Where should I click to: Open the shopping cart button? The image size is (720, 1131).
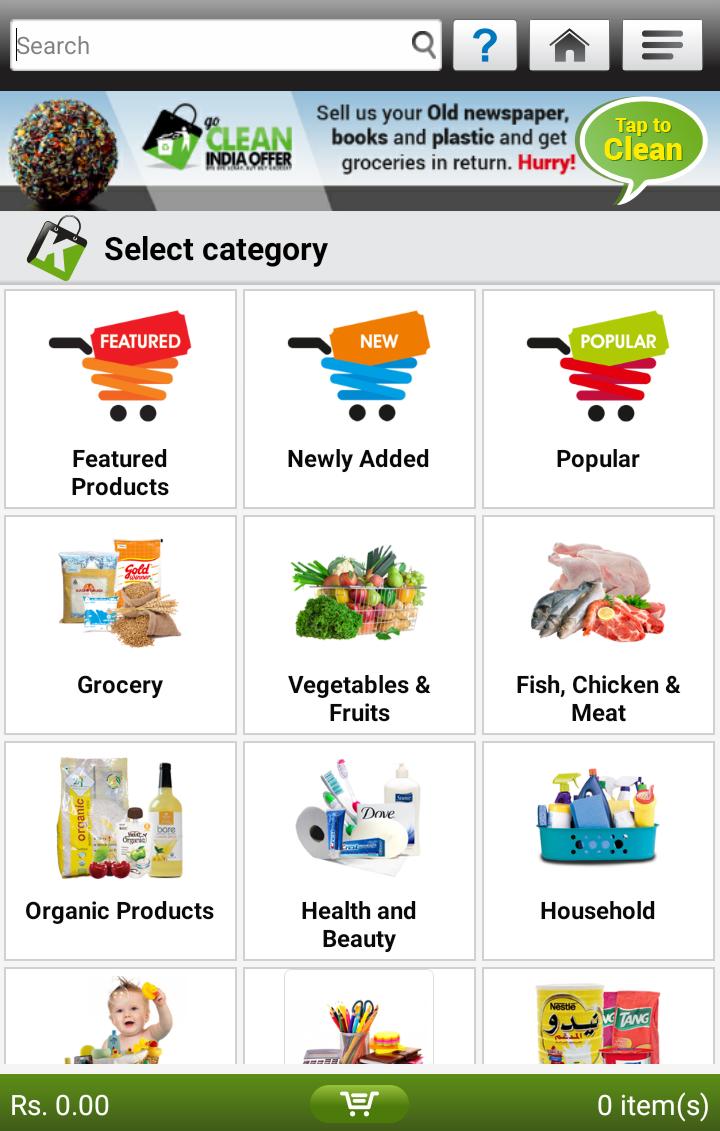pos(359,1104)
